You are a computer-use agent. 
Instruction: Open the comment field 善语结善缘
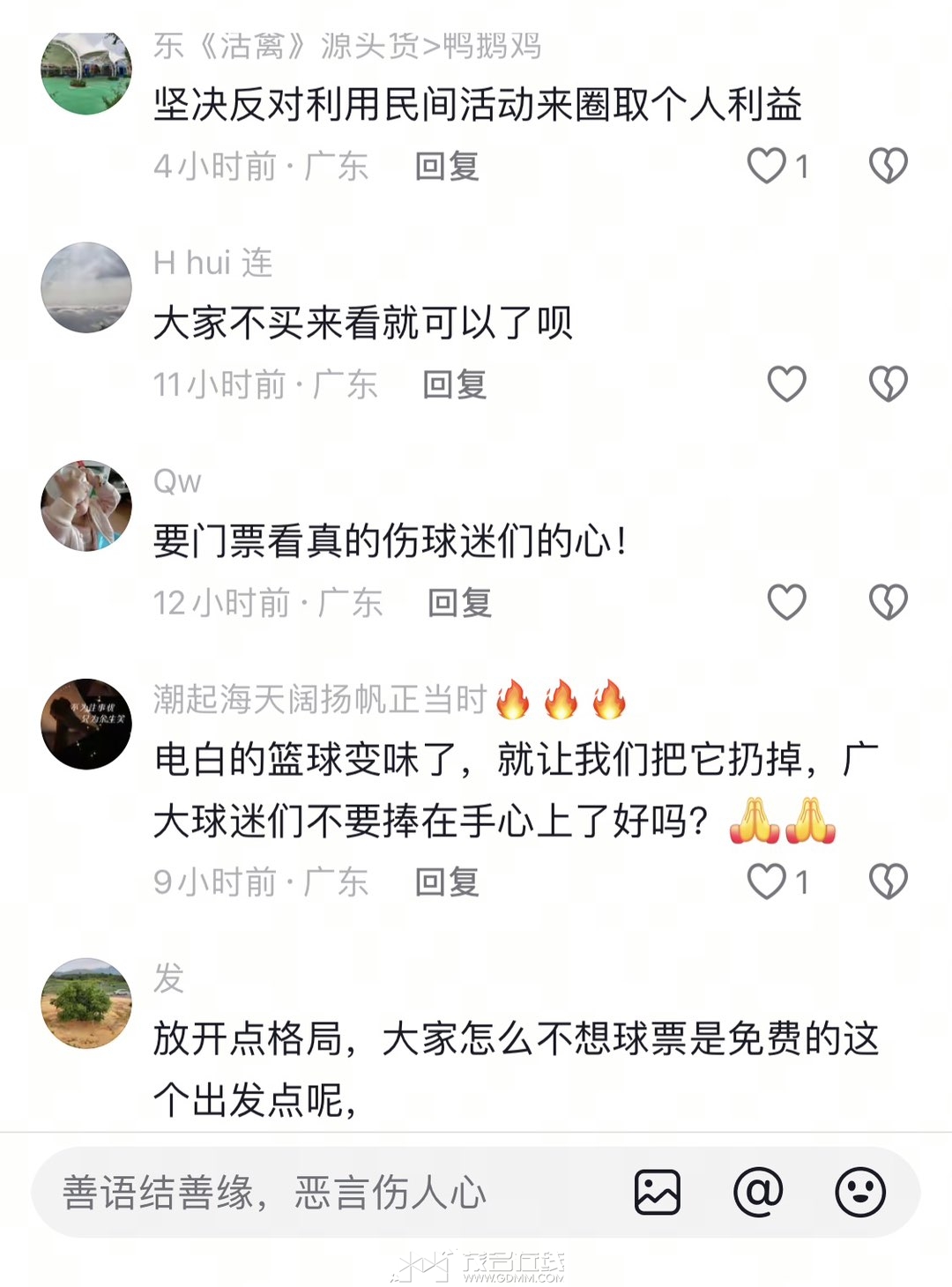pos(309,1193)
